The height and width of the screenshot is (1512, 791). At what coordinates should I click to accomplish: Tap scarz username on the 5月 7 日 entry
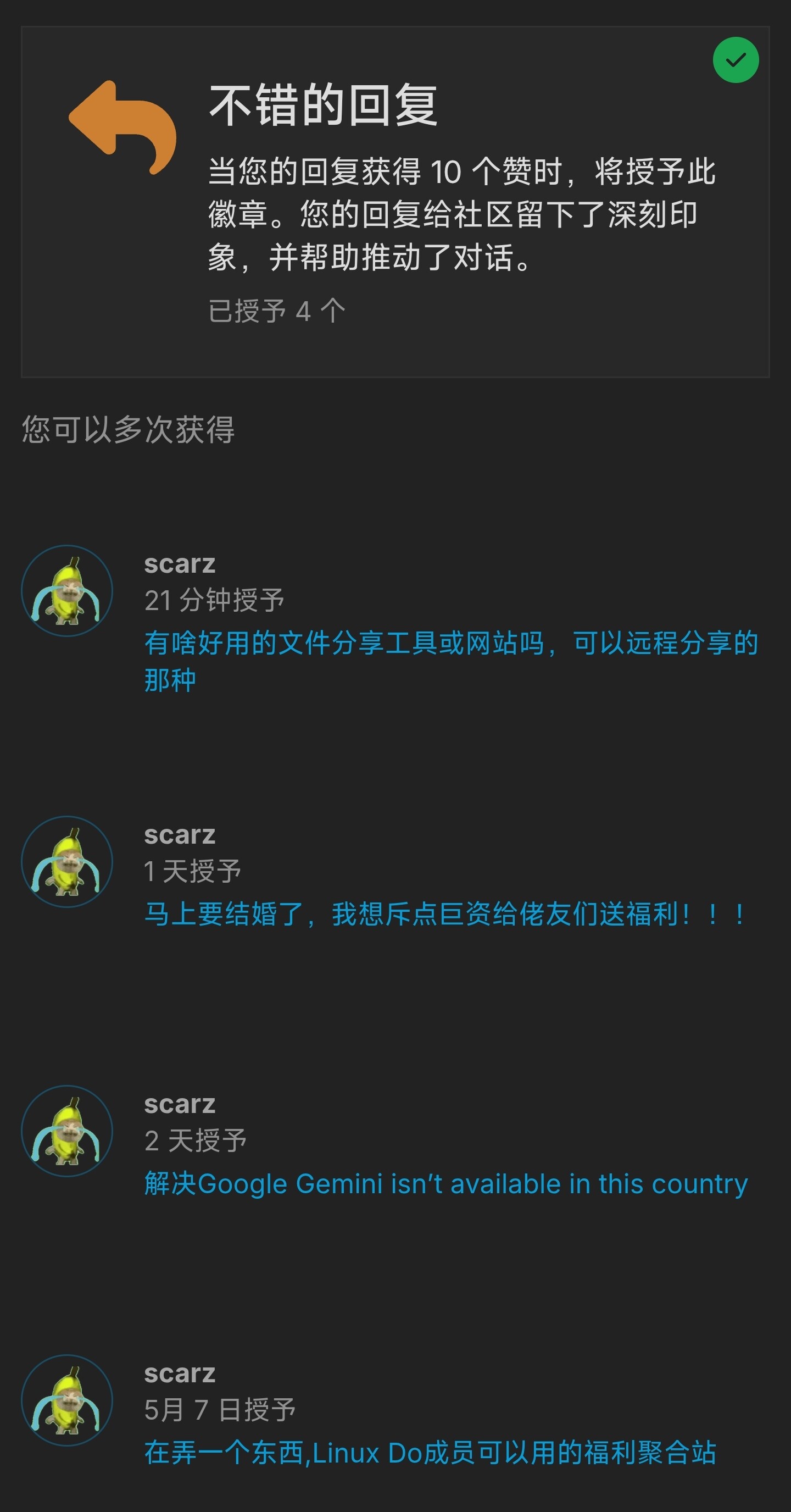point(180,1373)
